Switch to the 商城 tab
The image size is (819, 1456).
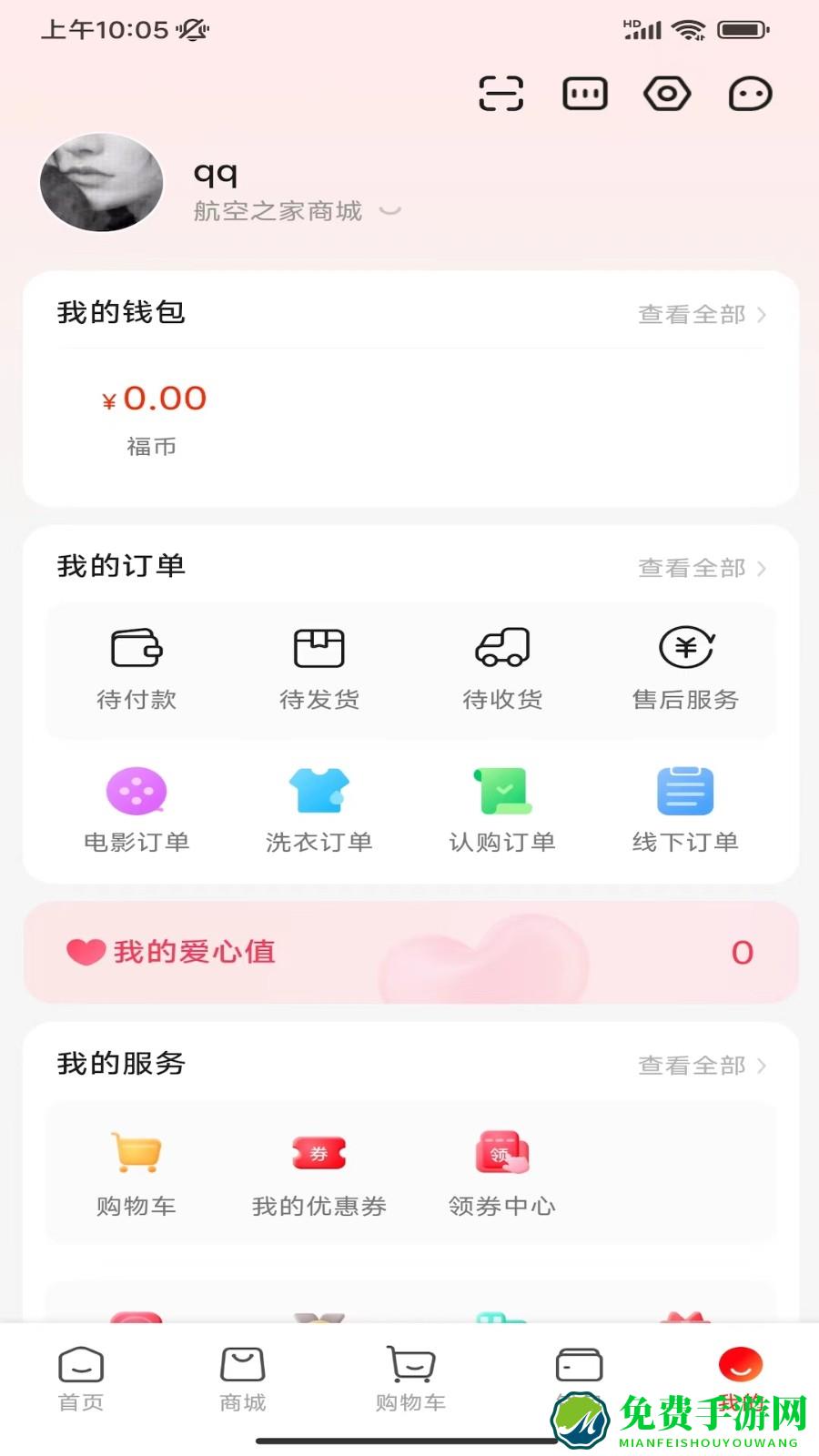pyautogui.click(x=243, y=1380)
